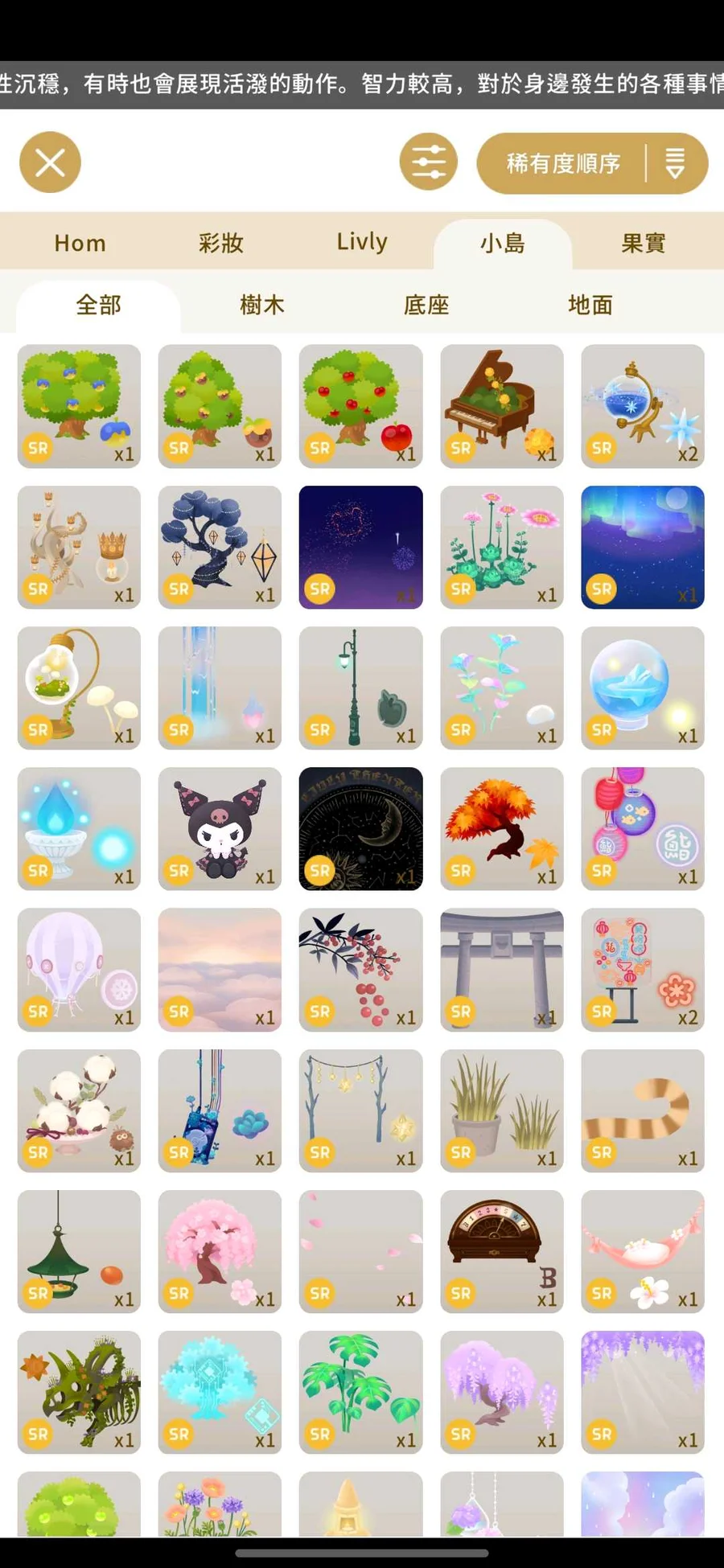Select the red apple tree item
Screen dimensions: 724x1568
click(x=360, y=406)
